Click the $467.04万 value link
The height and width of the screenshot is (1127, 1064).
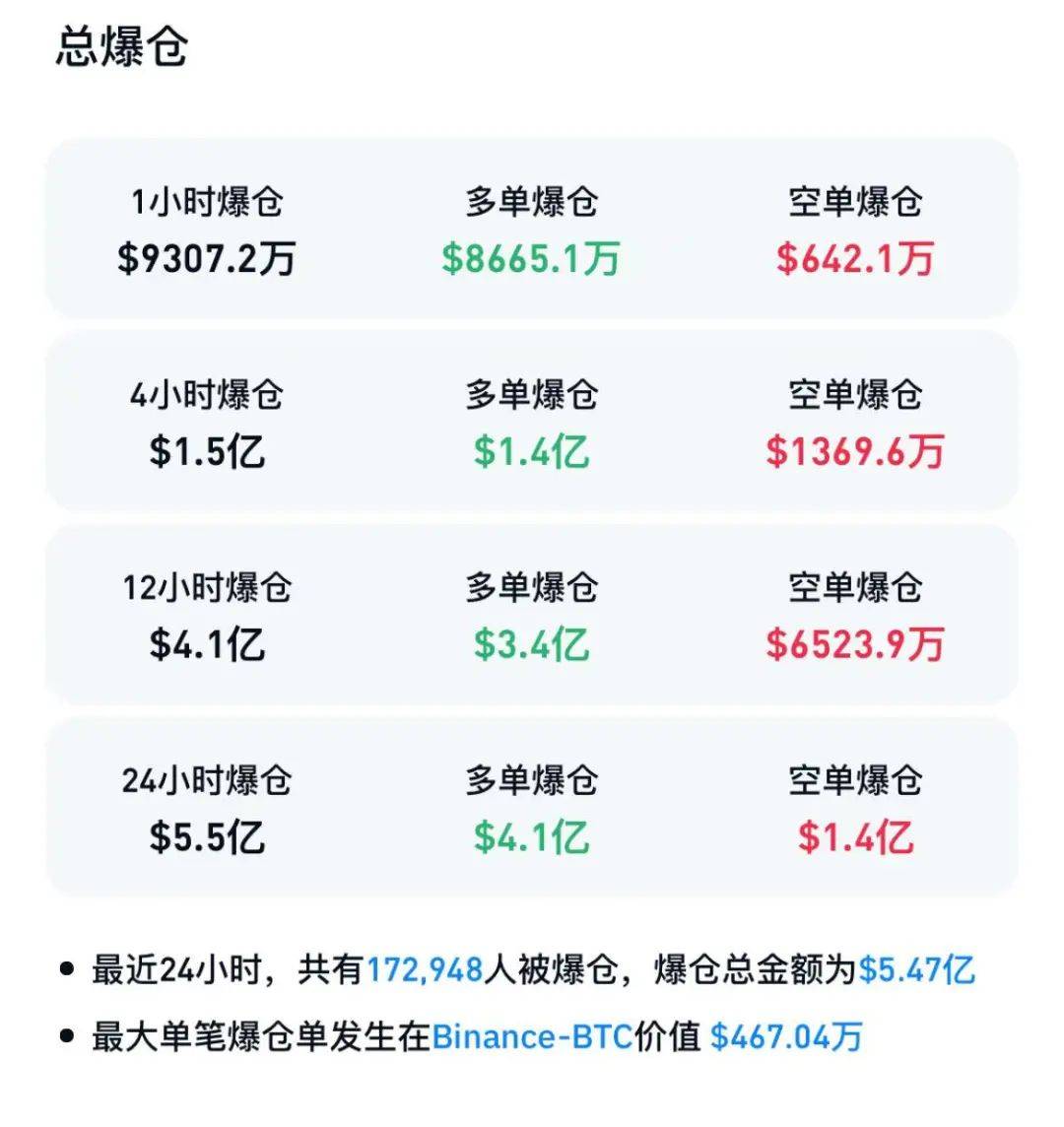coord(785,1035)
